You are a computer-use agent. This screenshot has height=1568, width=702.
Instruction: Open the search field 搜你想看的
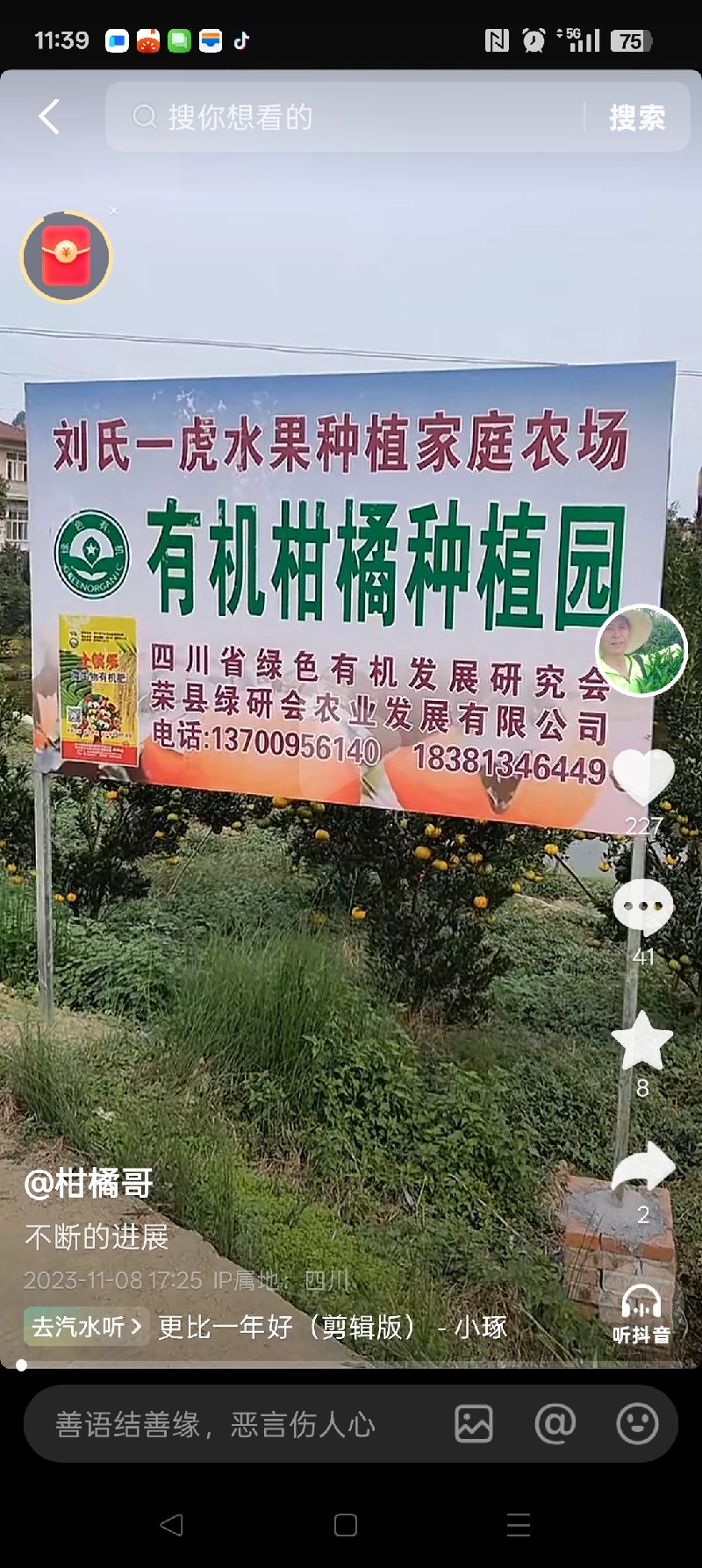(x=351, y=117)
